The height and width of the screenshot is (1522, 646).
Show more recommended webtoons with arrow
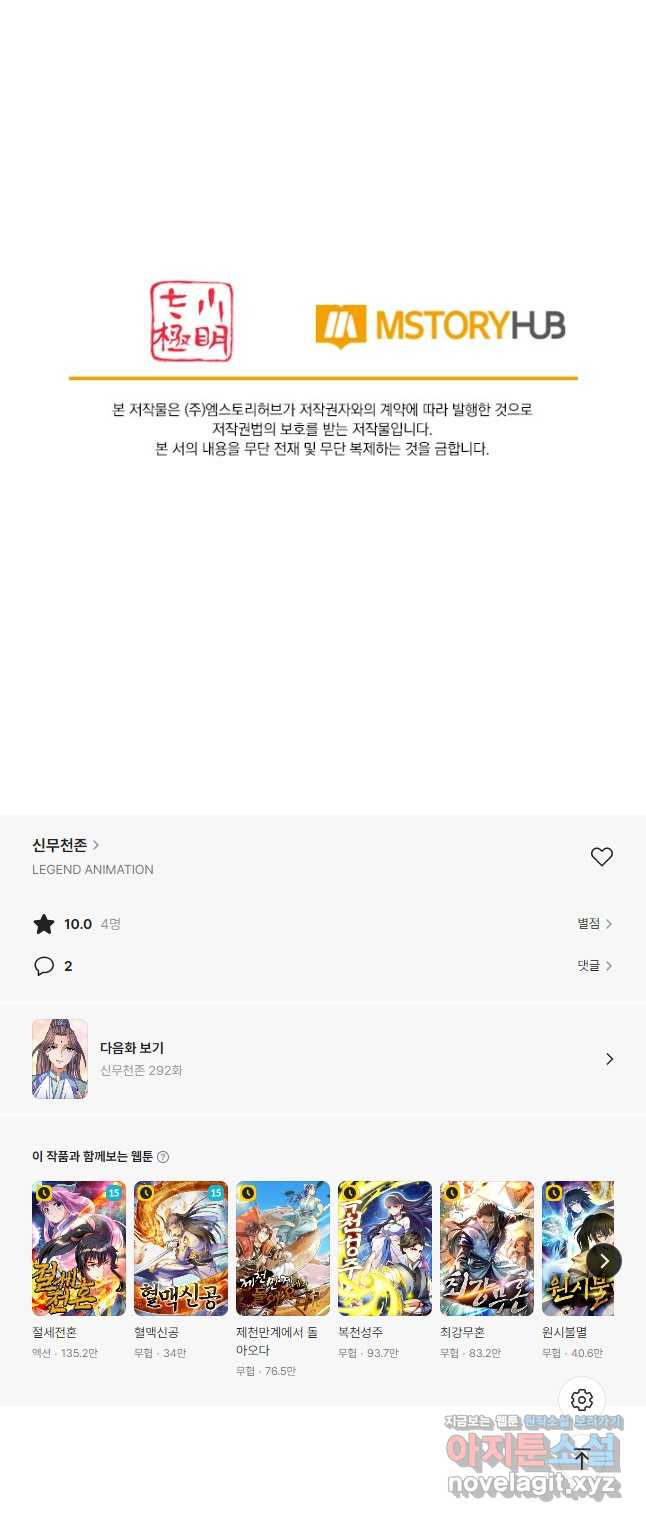pyautogui.click(x=604, y=1261)
